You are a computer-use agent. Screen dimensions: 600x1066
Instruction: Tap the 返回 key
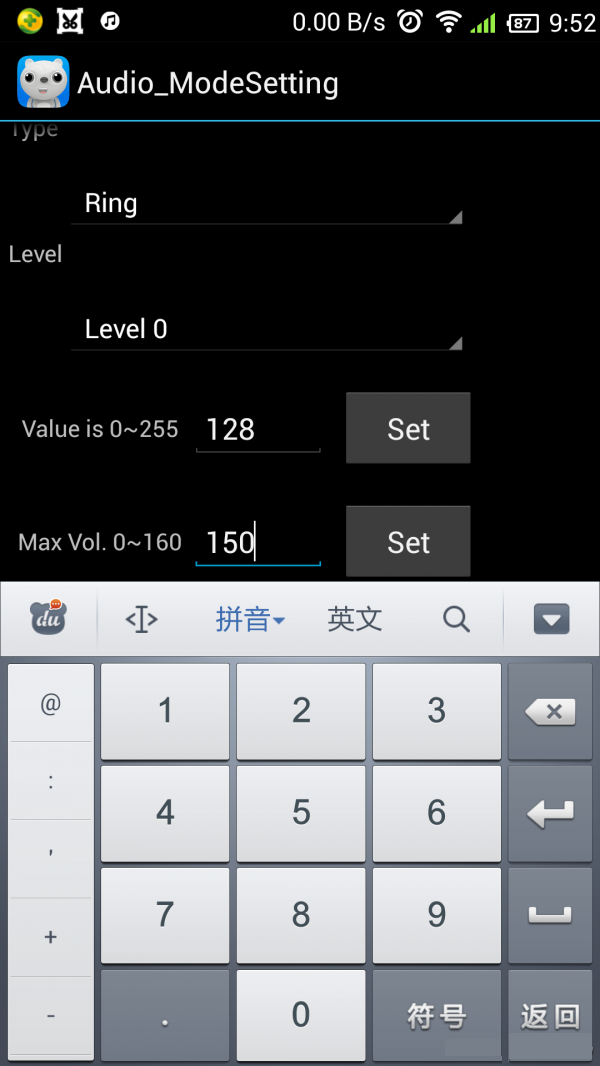pos(550,1016)
